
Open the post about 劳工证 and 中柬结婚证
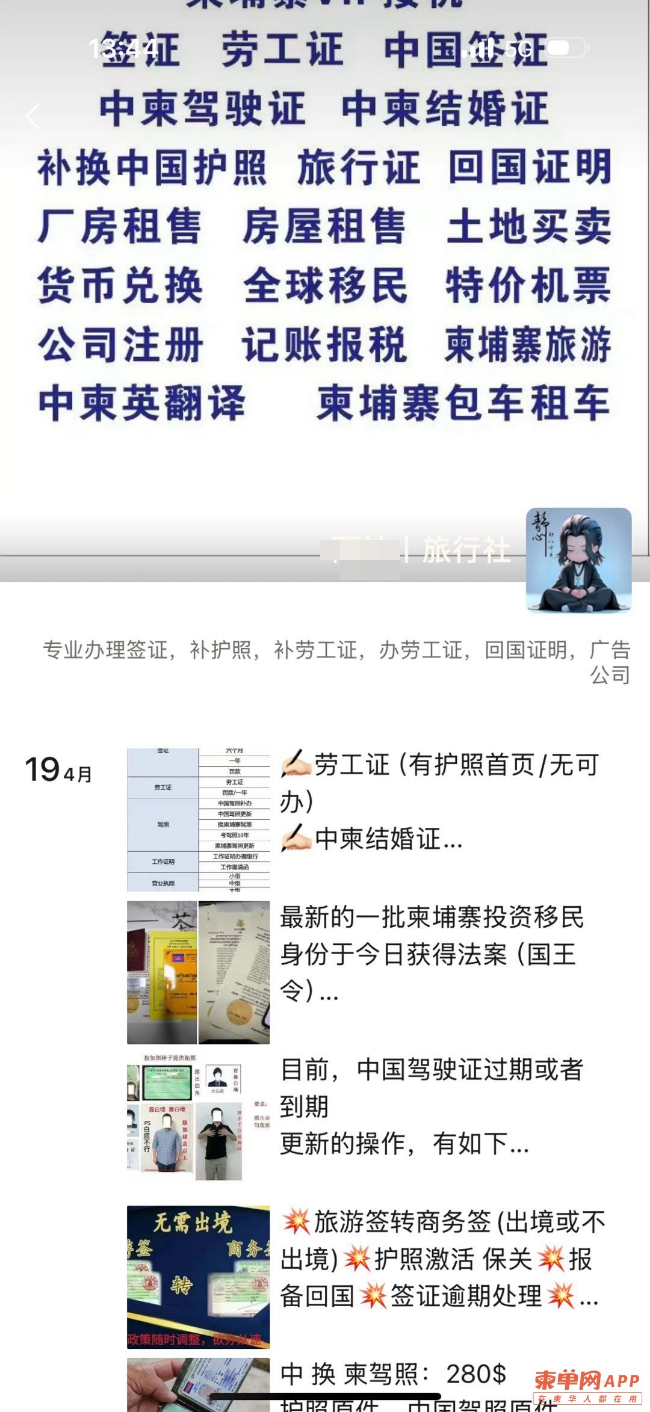[440, 802]
